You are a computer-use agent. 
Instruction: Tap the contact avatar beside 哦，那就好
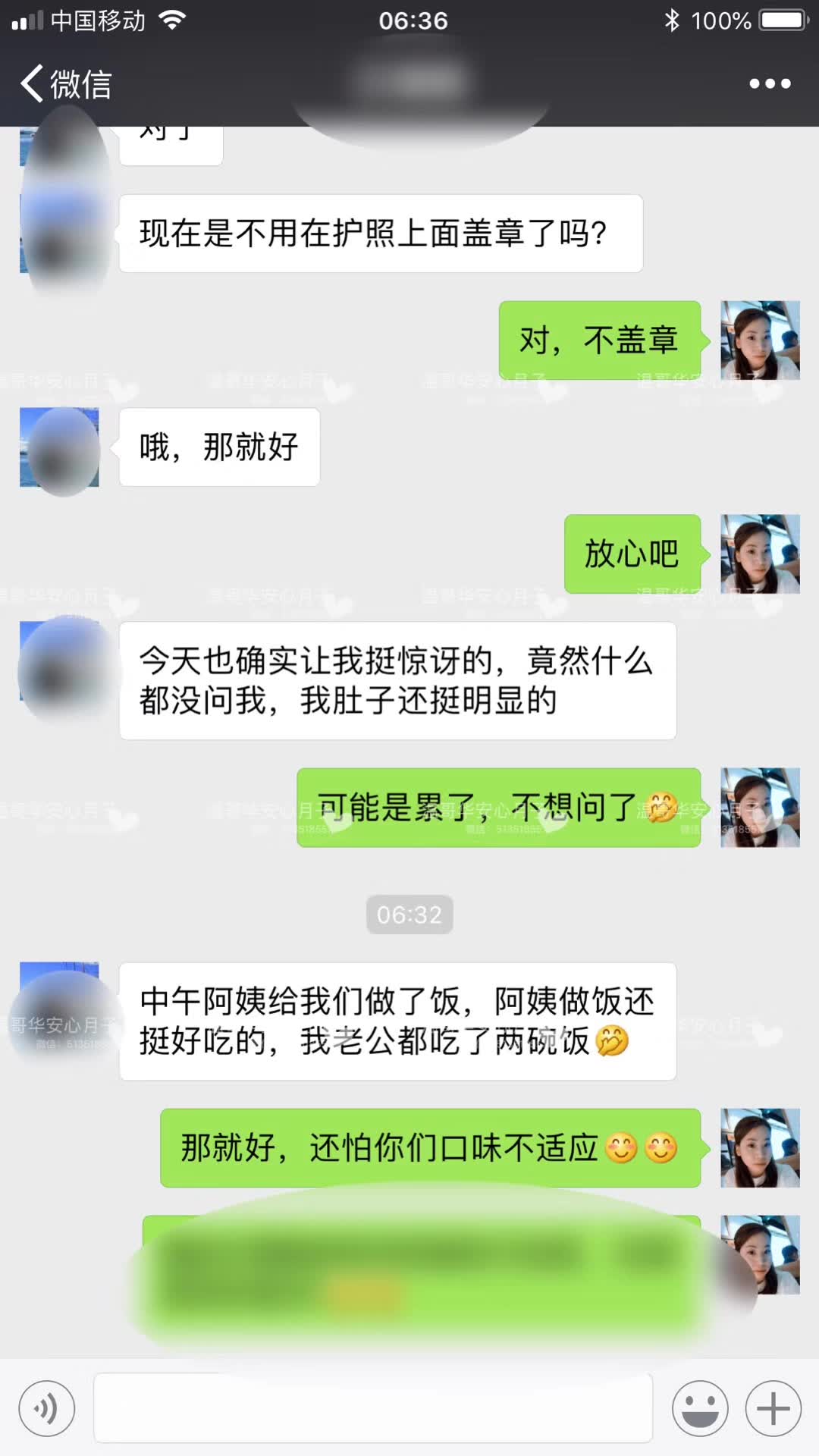click(59, 447)
